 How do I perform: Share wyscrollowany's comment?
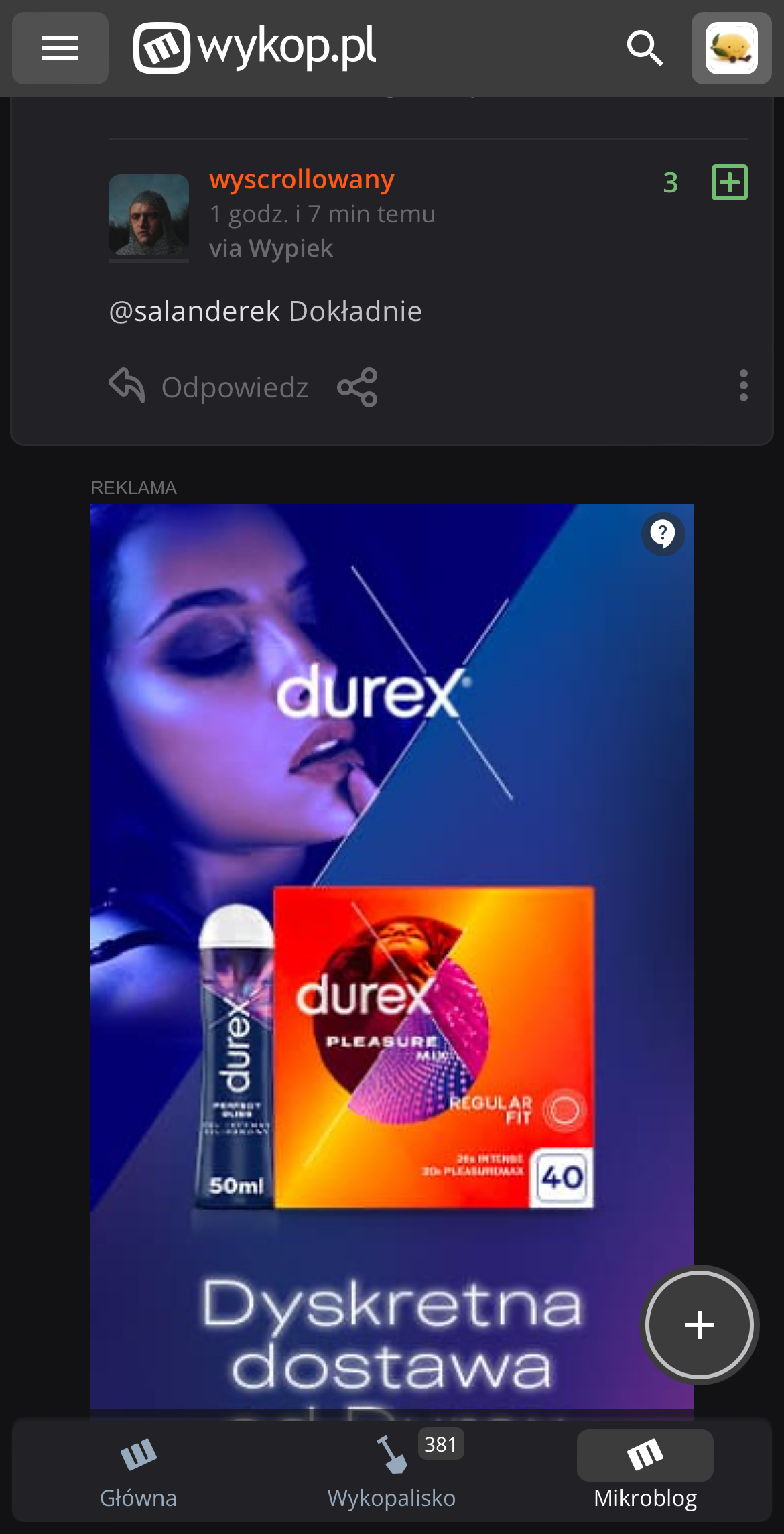357,387
